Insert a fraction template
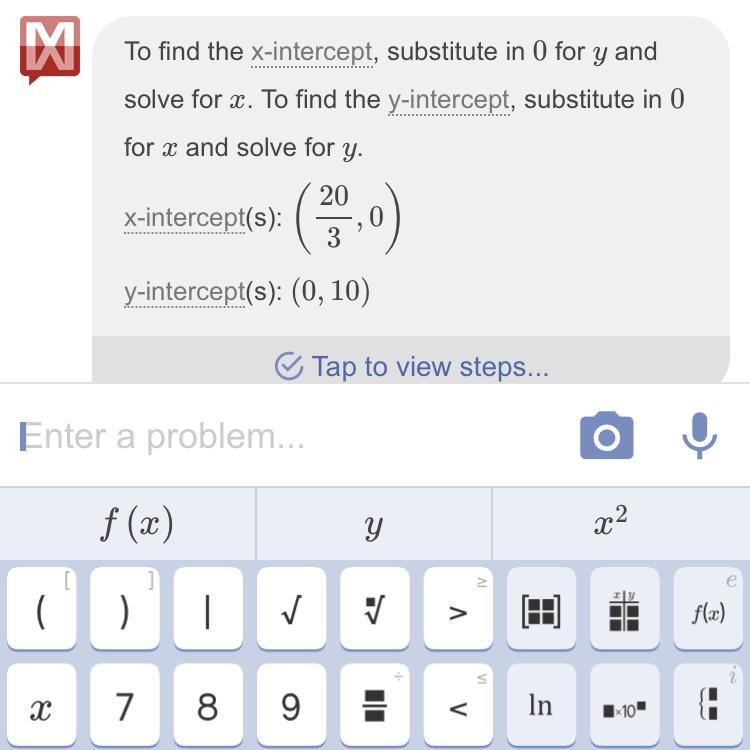750x750 pixels. (x=374, y=706)
